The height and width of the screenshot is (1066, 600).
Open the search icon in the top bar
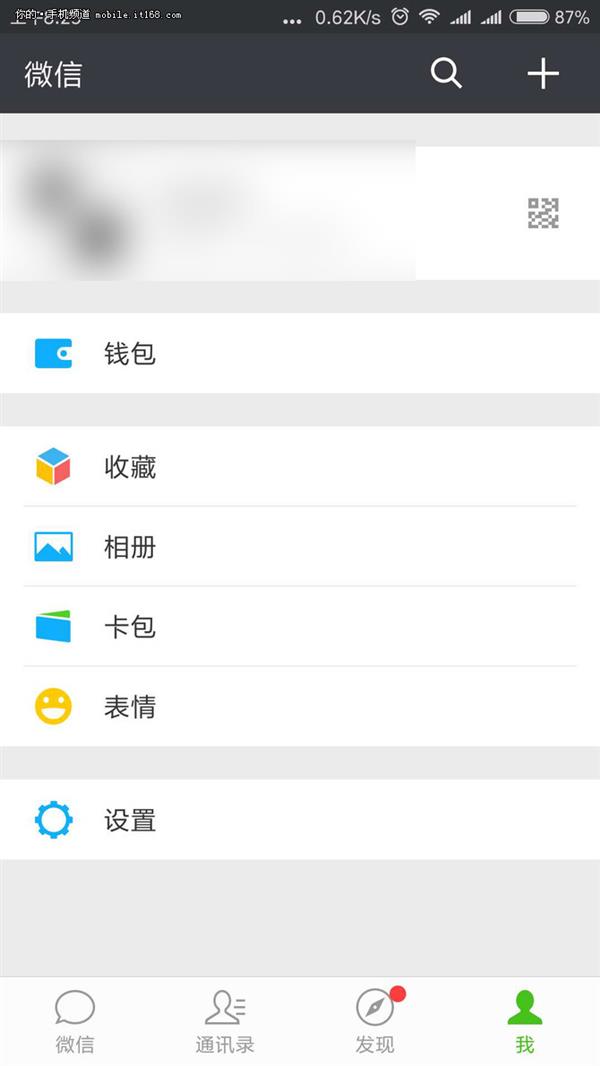point(446,73)
